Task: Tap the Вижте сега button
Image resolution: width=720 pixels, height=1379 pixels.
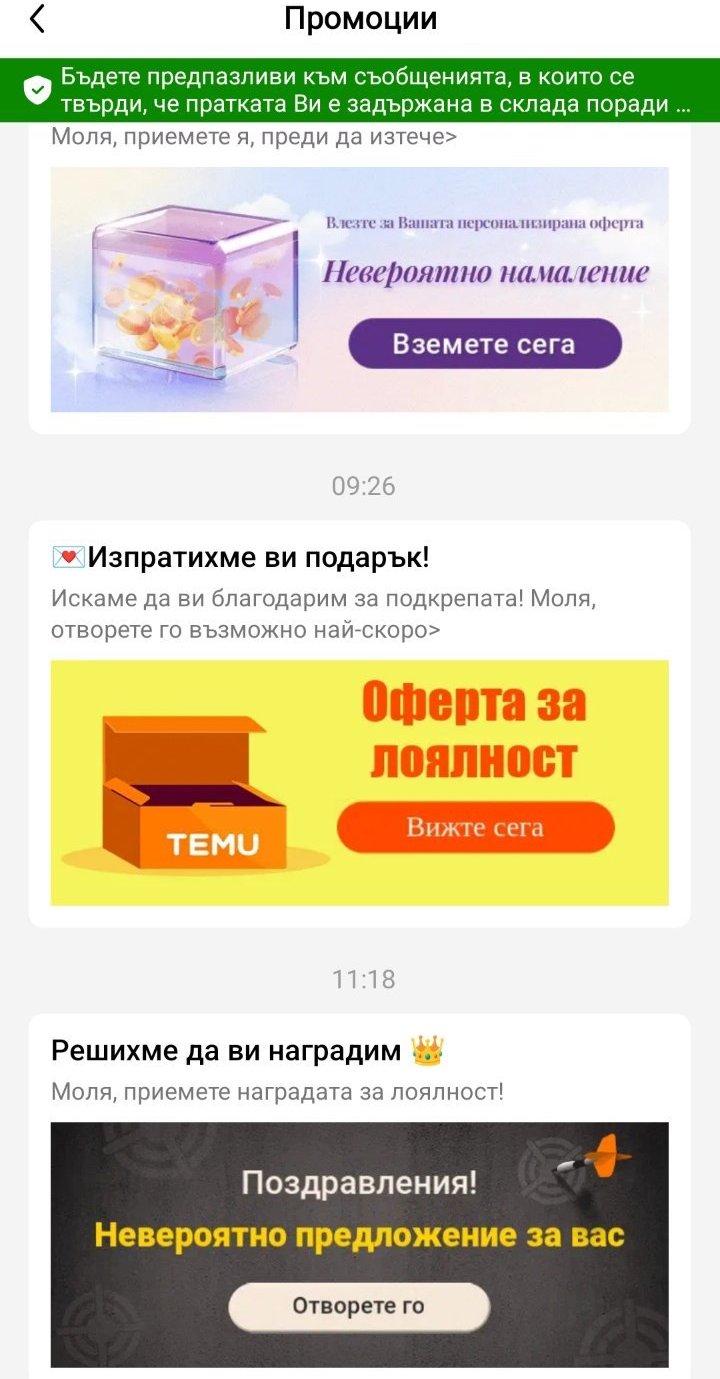Action: click(475, 827)
